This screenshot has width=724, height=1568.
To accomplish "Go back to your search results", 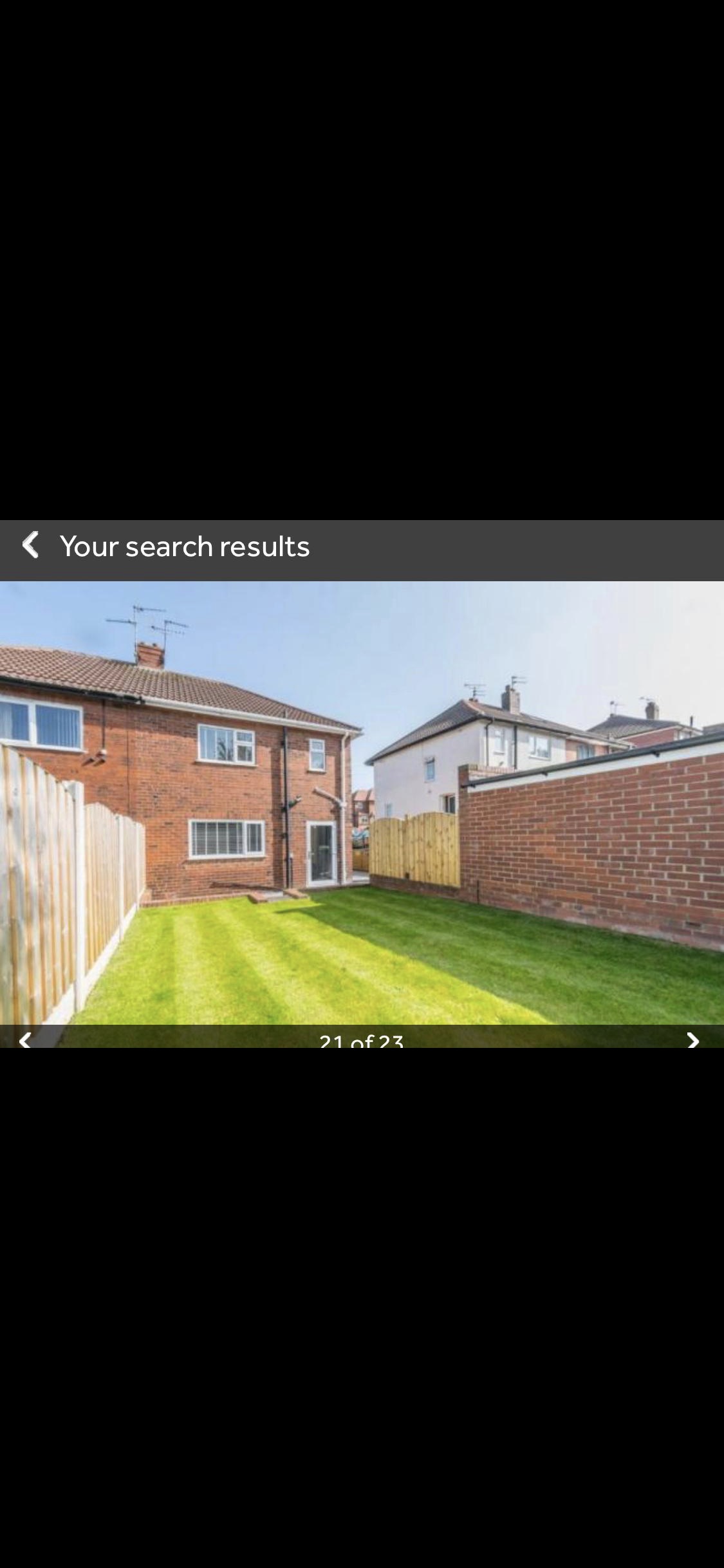I will click(x=30, y=545).
